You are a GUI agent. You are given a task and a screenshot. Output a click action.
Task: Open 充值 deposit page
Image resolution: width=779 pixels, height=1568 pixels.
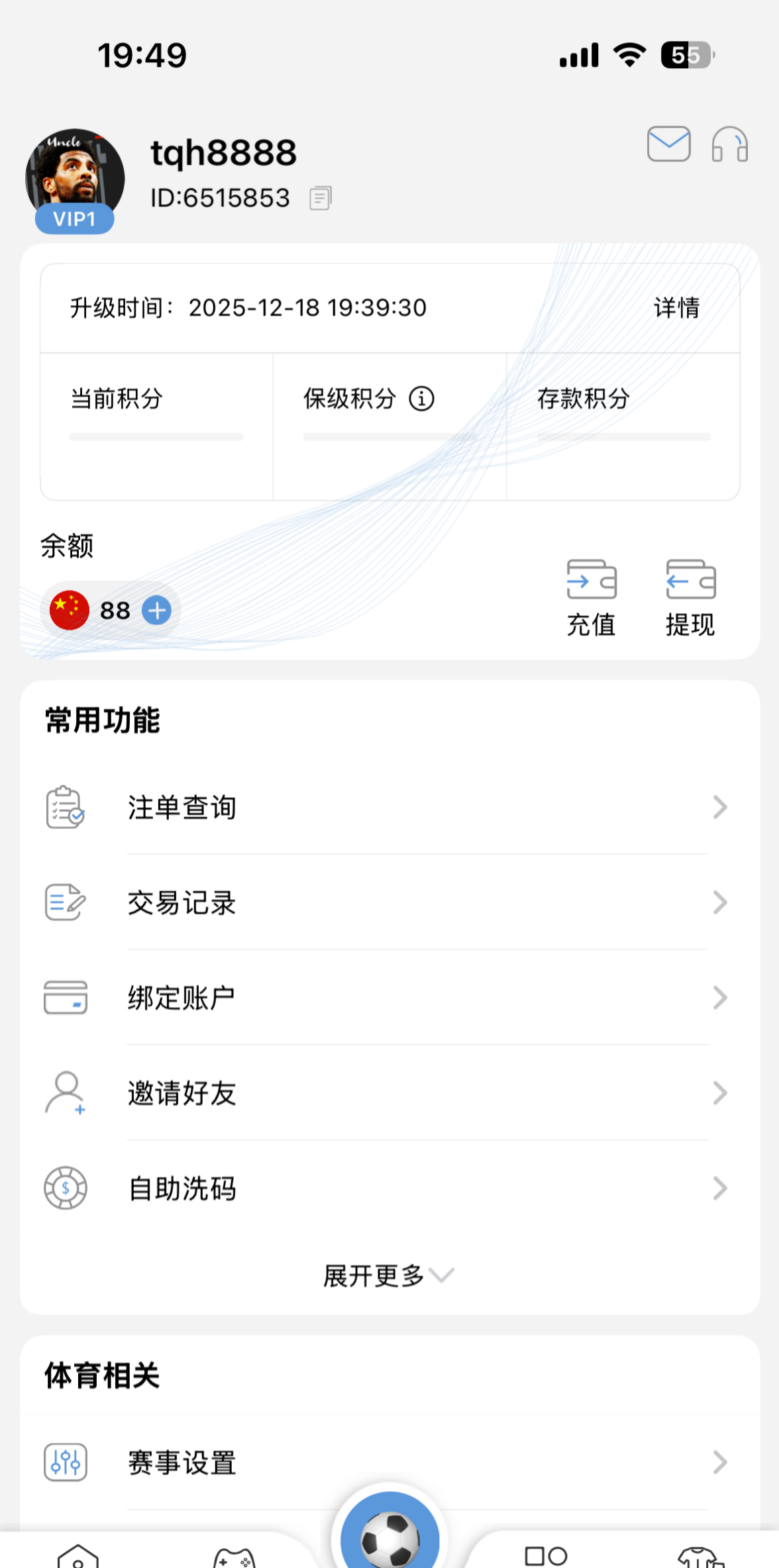pyautogui.click(x=592, y=597)
